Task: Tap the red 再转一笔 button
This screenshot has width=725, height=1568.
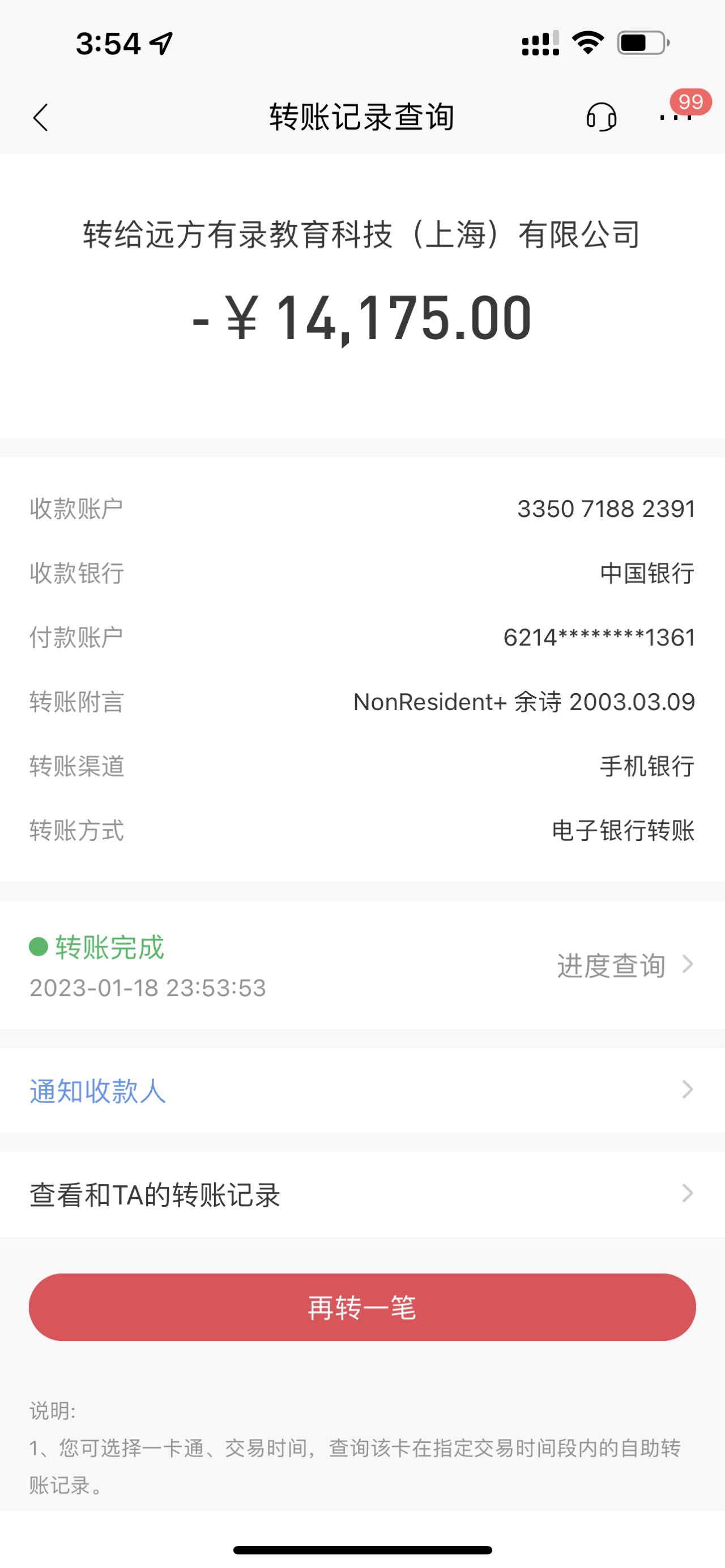Action: point(361,1308)
